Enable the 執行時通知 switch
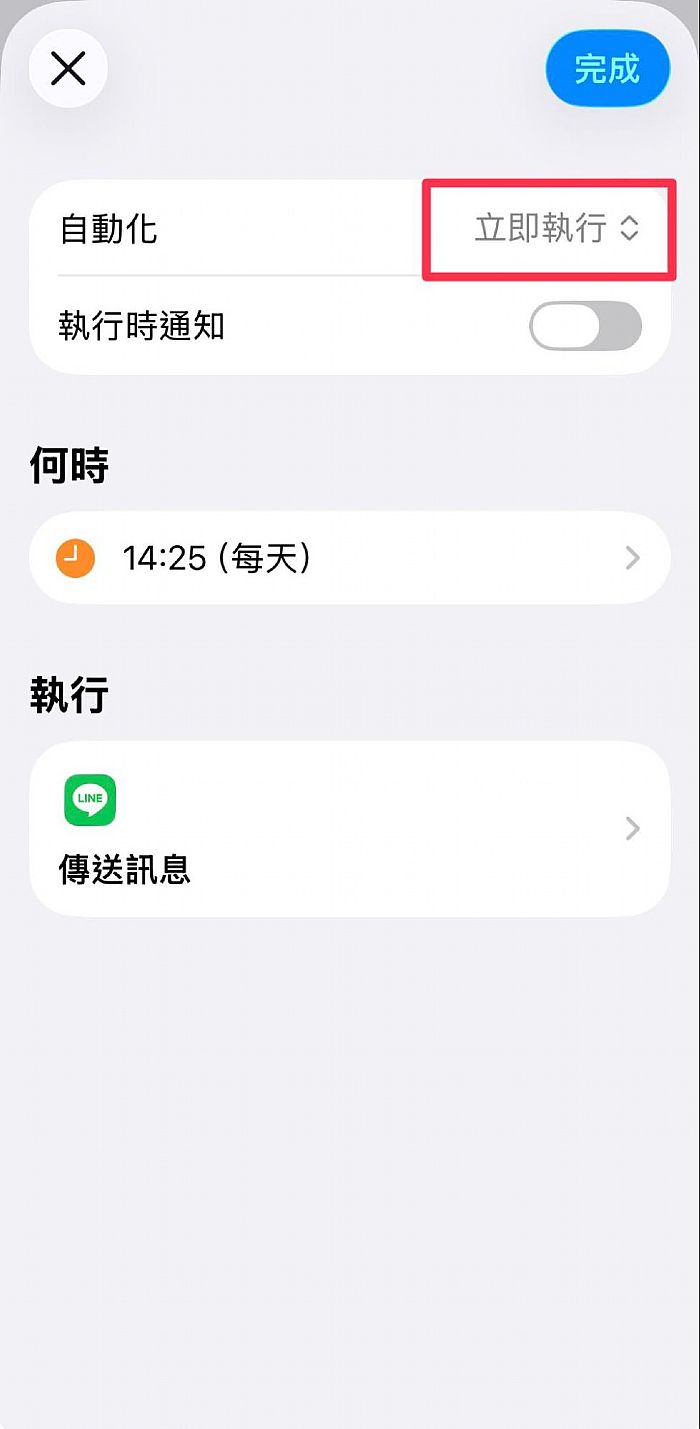The height and width of the screenshot is (1429, 700). 585,326
